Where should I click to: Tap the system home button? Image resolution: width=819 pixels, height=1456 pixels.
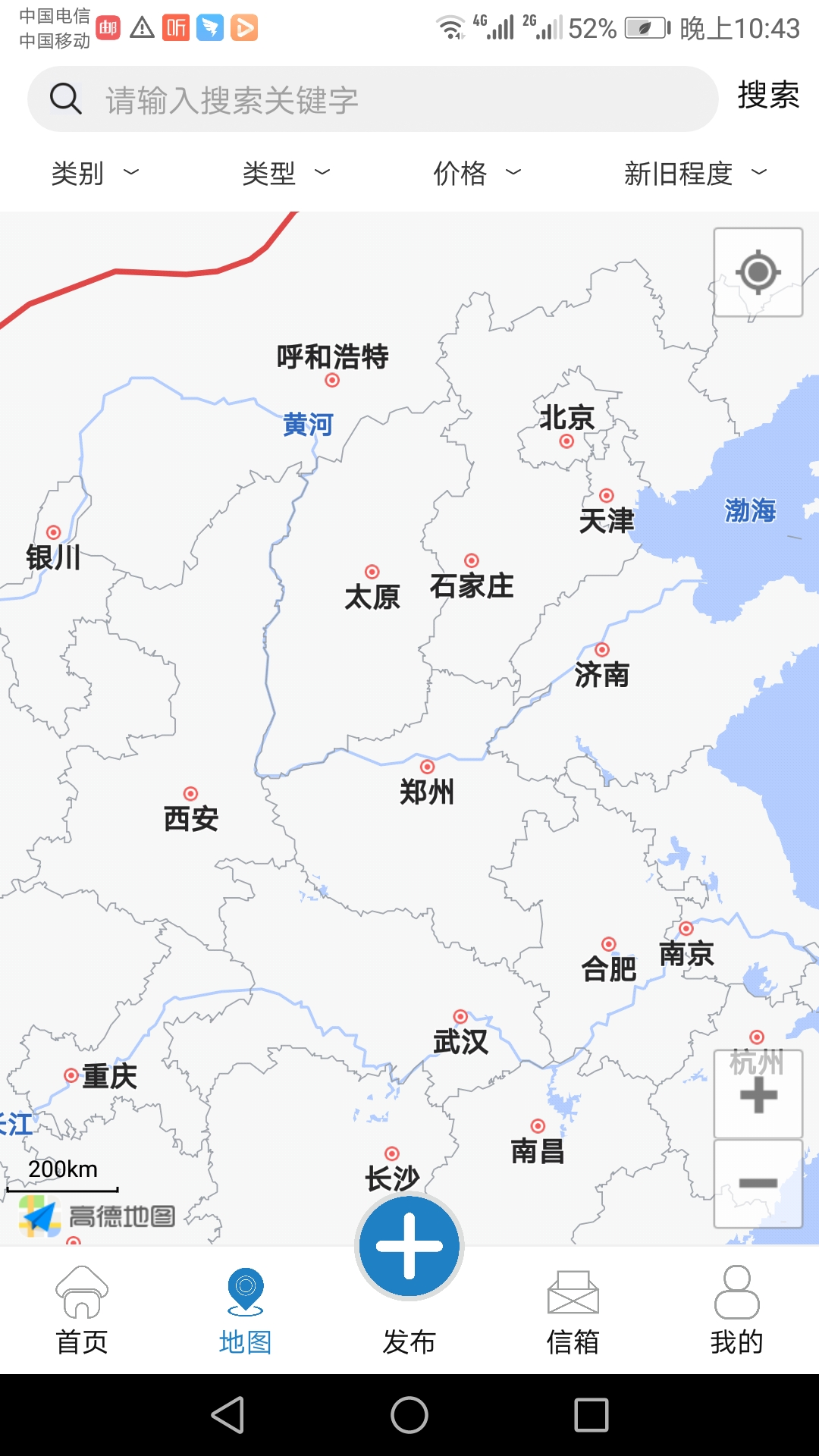pos(409,1415)
